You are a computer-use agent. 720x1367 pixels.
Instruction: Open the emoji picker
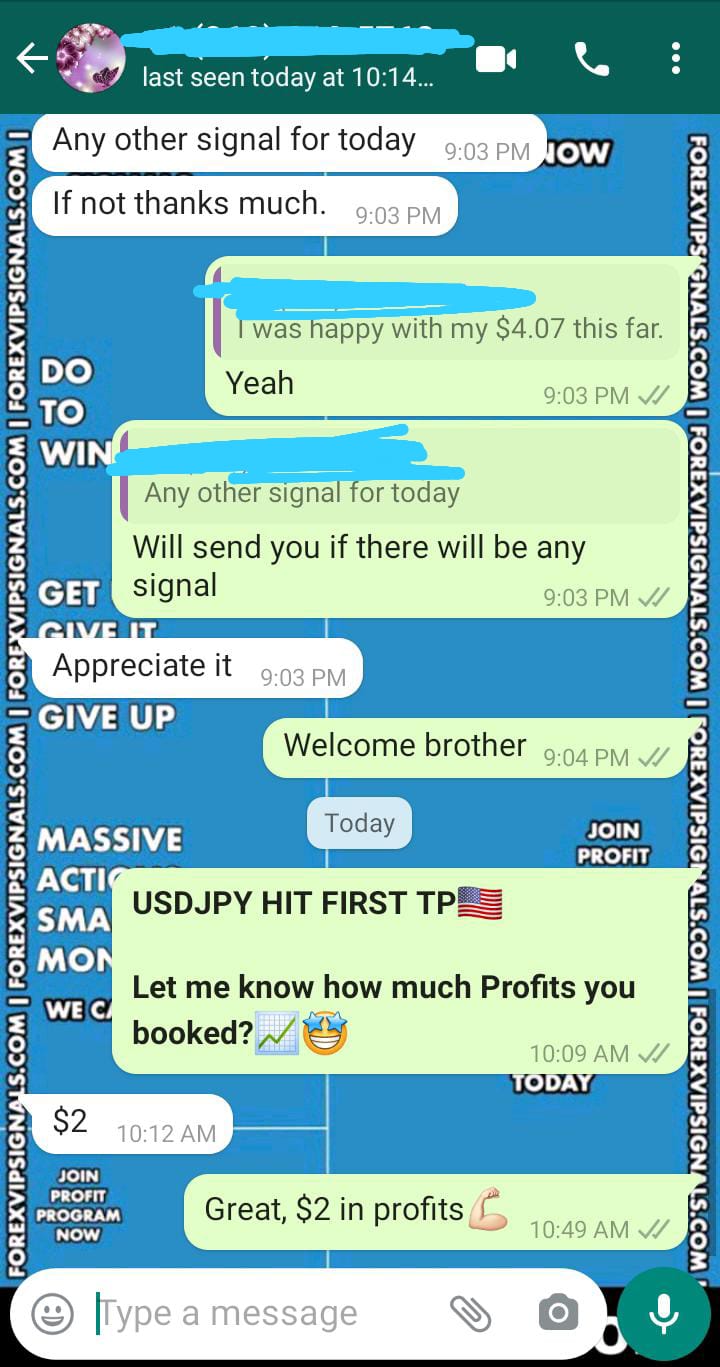click(x=52, y=1312)
